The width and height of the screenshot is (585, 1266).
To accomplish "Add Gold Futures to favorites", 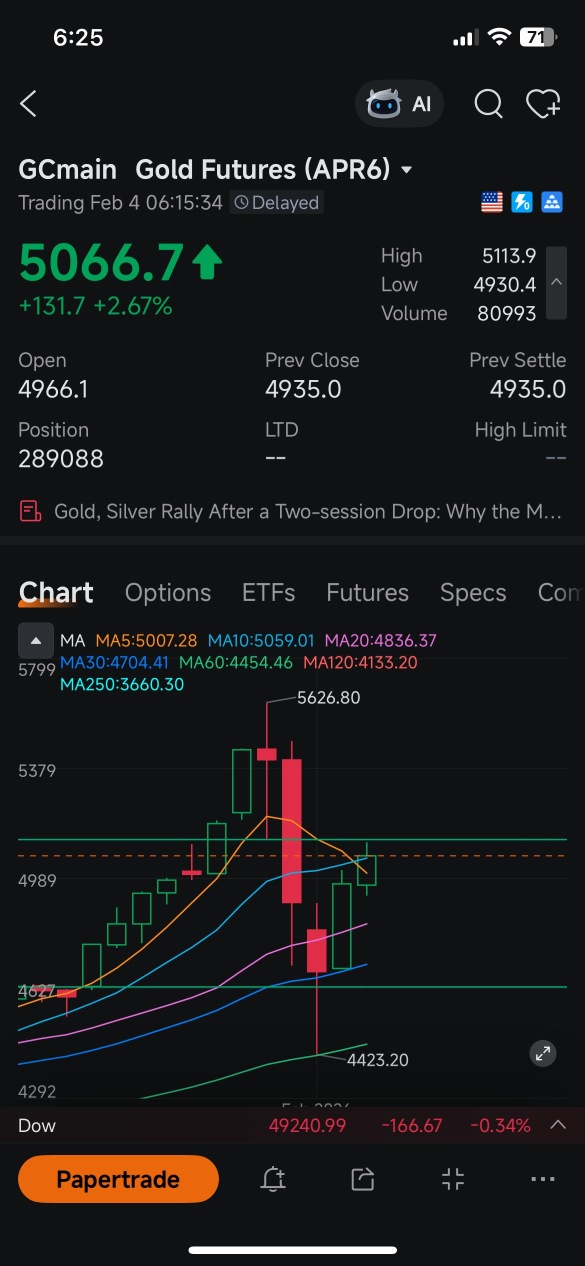I will 543,104.
